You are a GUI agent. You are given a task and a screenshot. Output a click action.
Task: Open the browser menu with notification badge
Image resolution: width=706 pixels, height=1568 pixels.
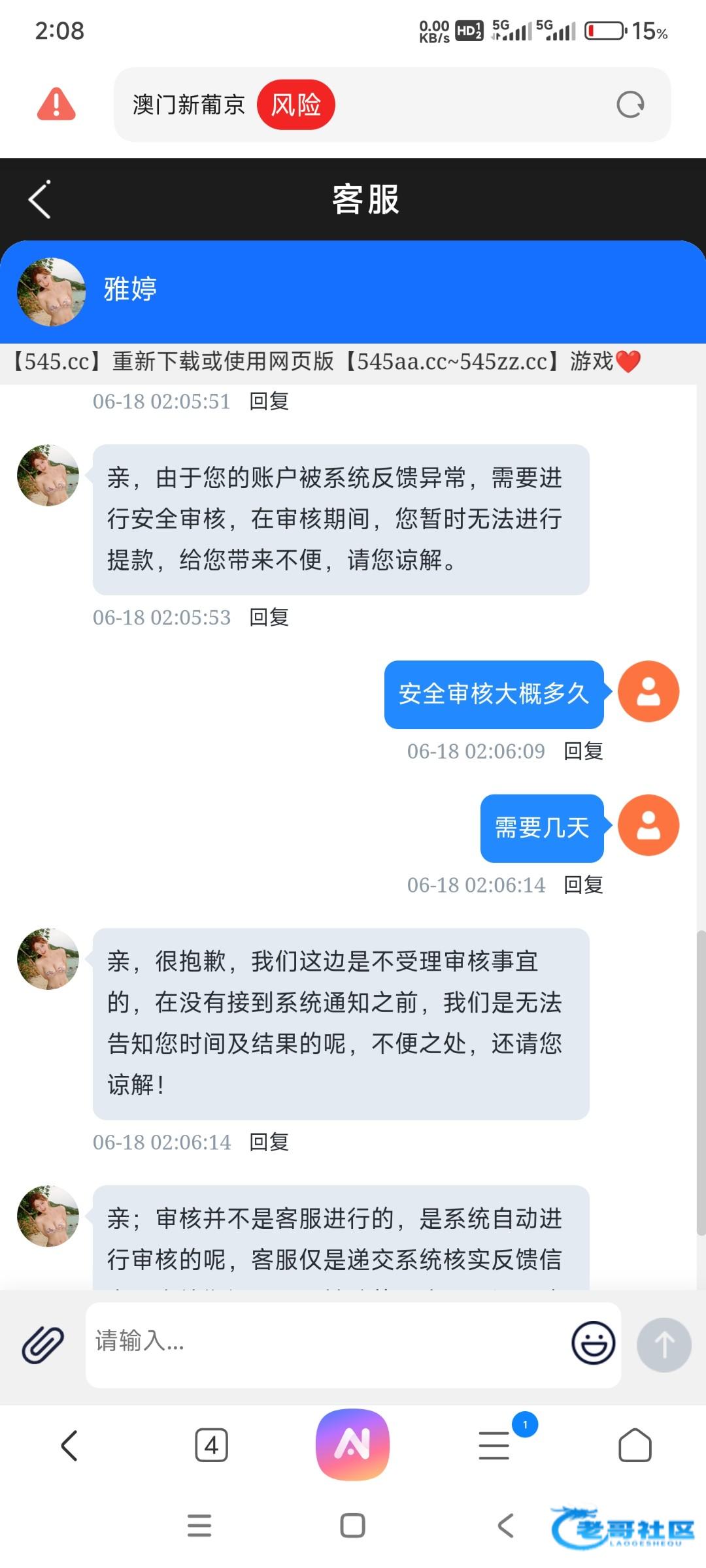coord(494,1445)
